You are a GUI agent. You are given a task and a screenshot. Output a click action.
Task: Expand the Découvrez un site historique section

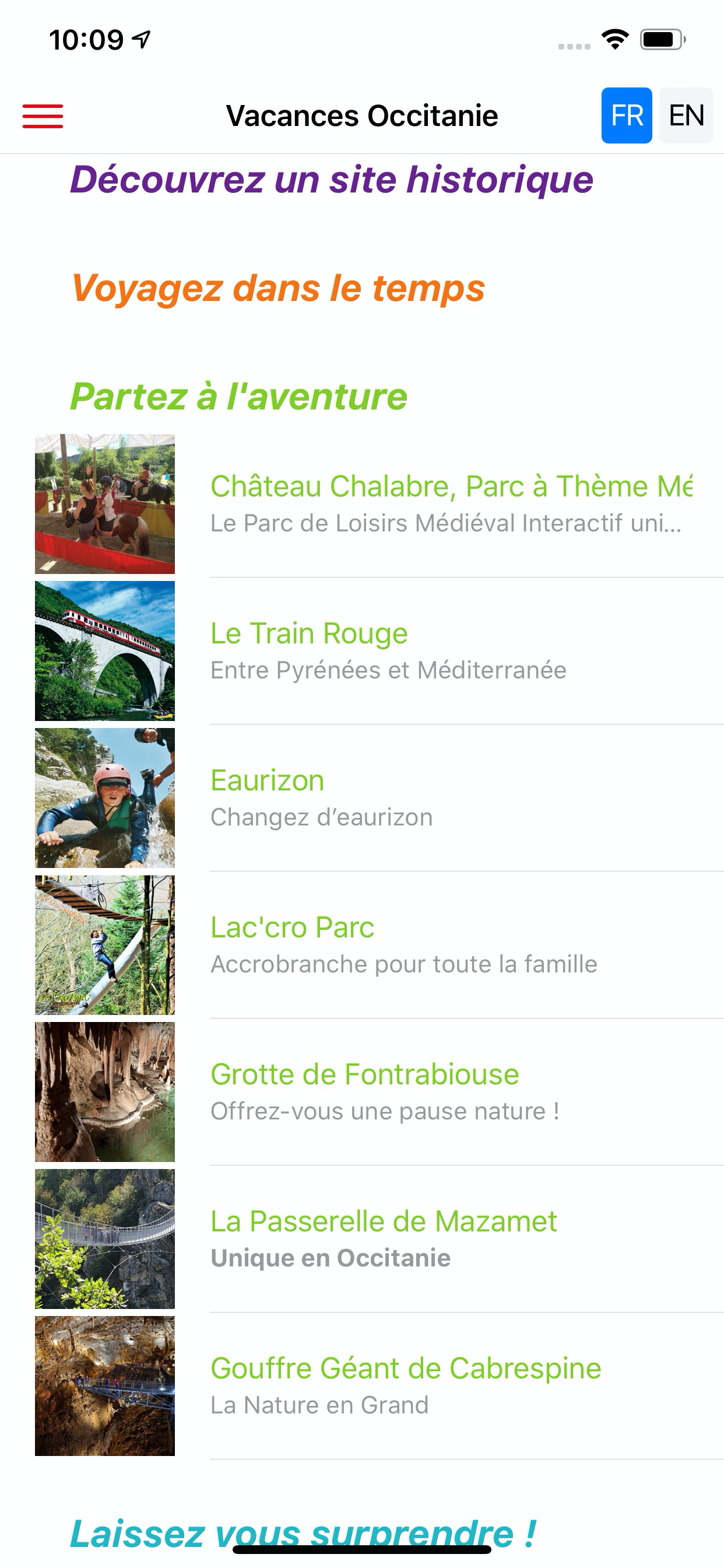[332, 180]
